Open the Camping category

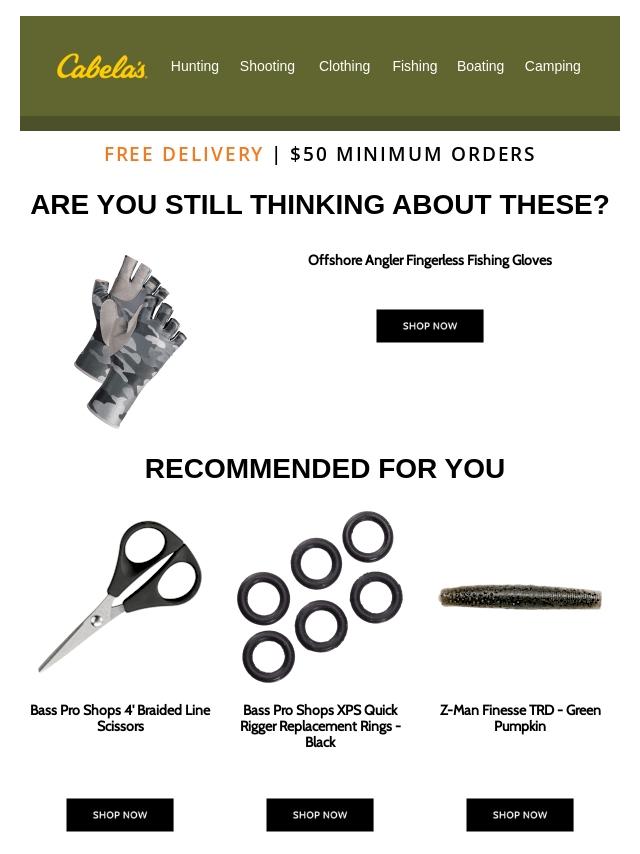pyautogui.click(x=552, y=66)
